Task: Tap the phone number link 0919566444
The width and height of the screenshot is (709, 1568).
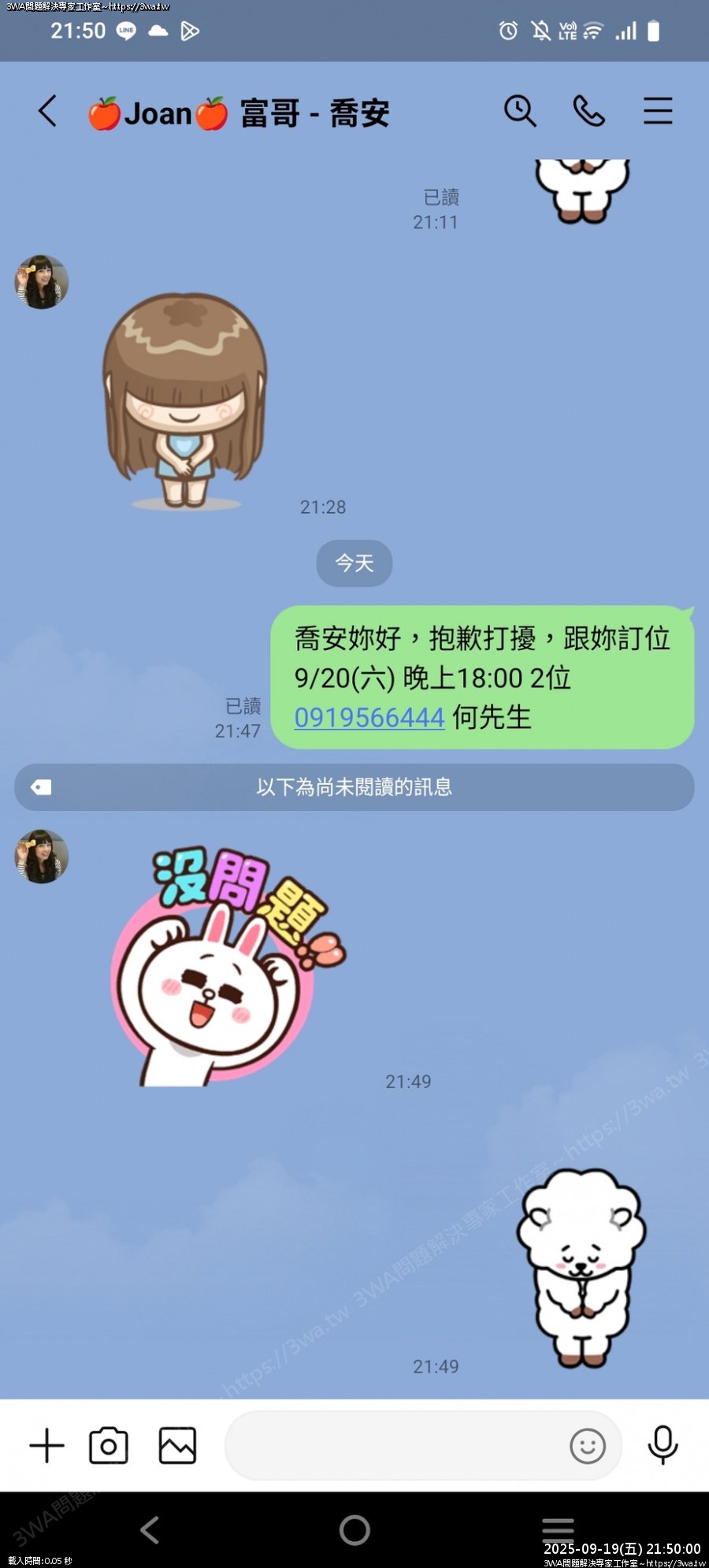Action: click(x=369, y=718)
